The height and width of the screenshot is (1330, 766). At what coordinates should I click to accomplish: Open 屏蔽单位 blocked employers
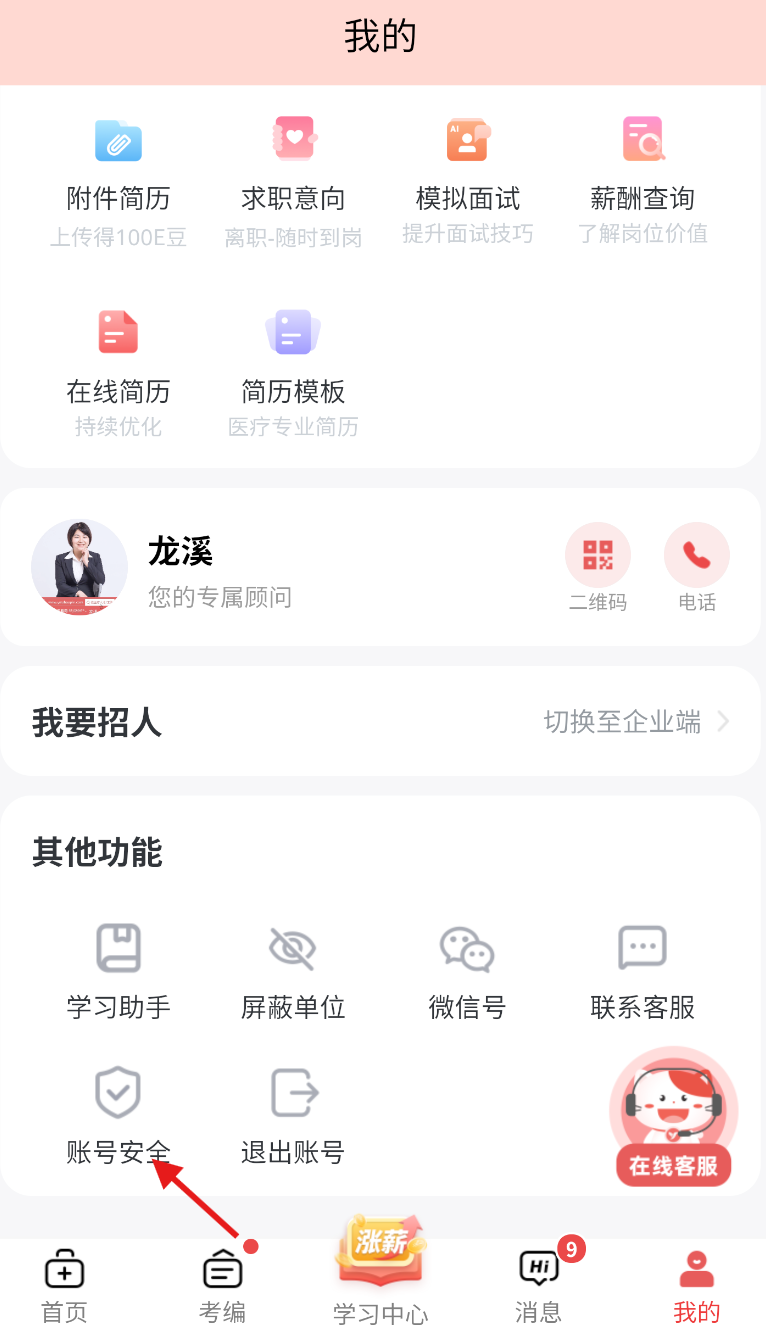point(293,968)
